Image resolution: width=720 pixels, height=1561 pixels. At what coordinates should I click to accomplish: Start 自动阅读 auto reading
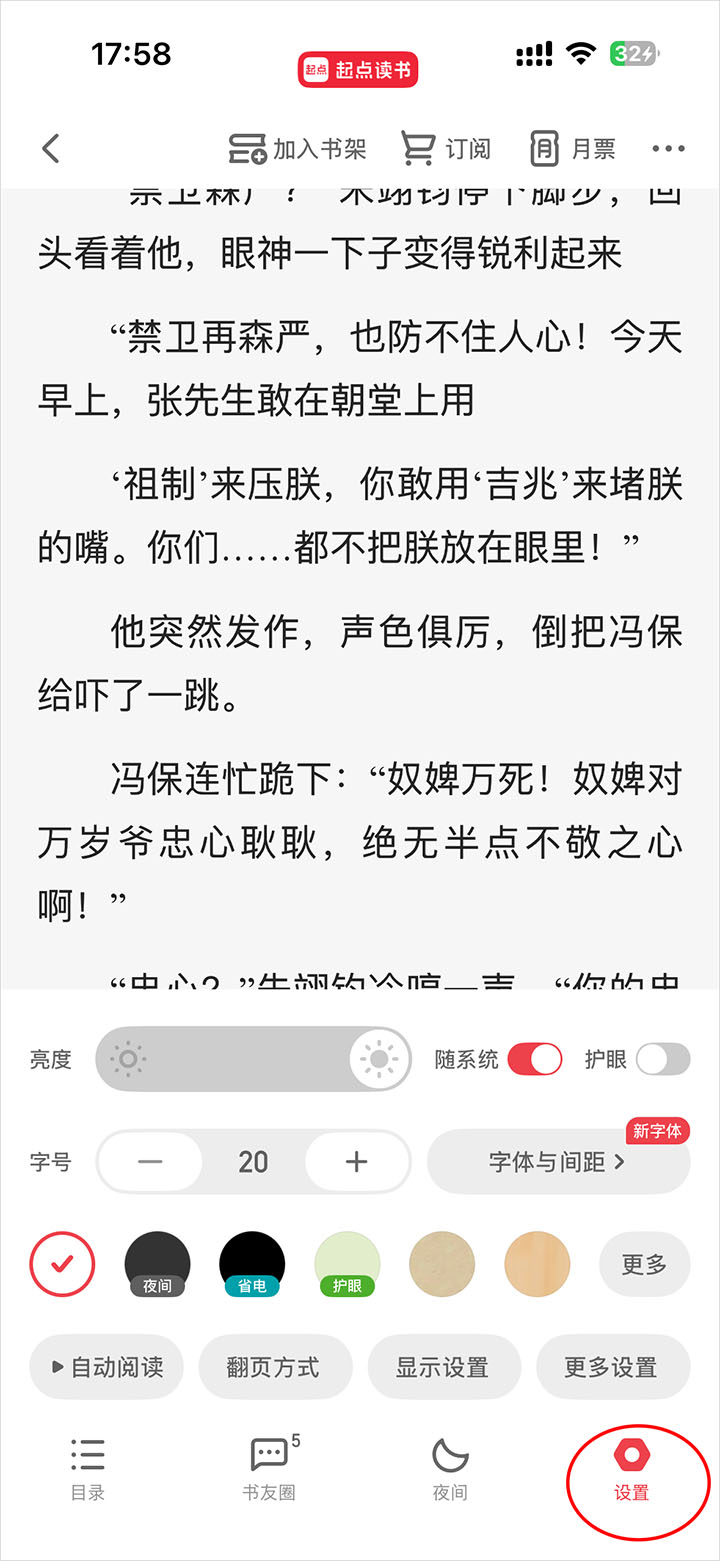click(107, 1366)
